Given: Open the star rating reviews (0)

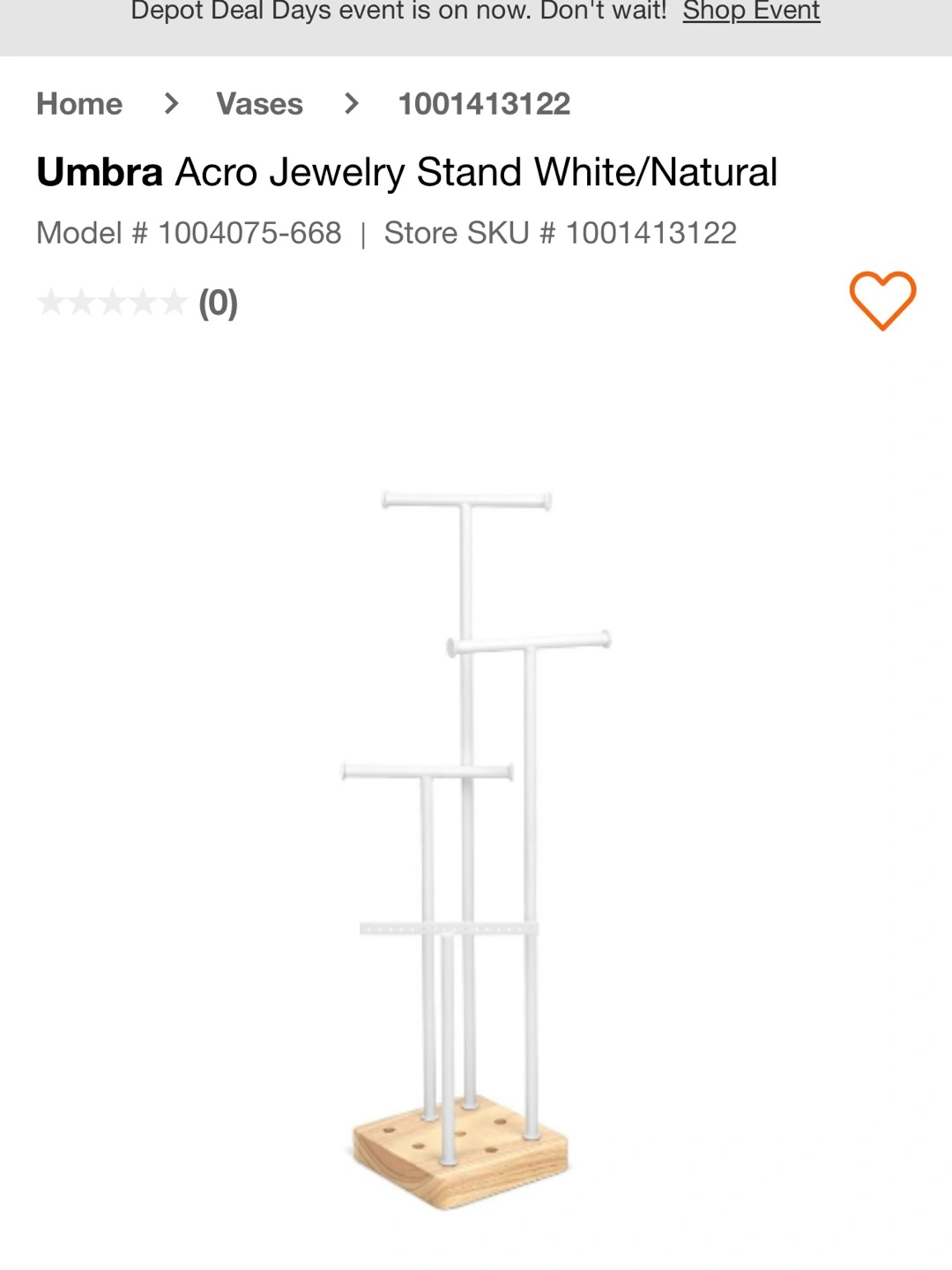Looking at the screenshot, I should click(x=138, y=303).
